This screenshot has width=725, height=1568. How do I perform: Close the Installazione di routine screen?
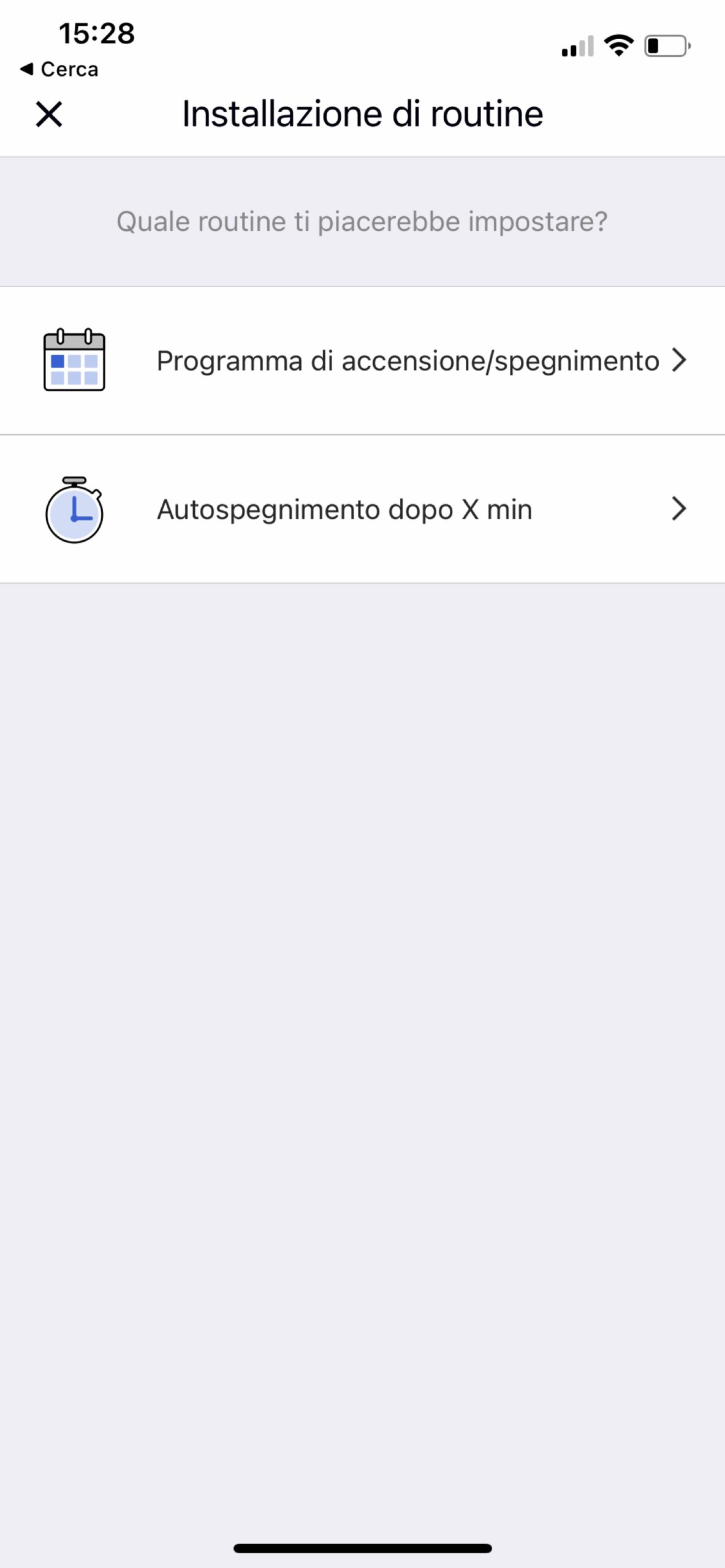click(x=49, y=115)
